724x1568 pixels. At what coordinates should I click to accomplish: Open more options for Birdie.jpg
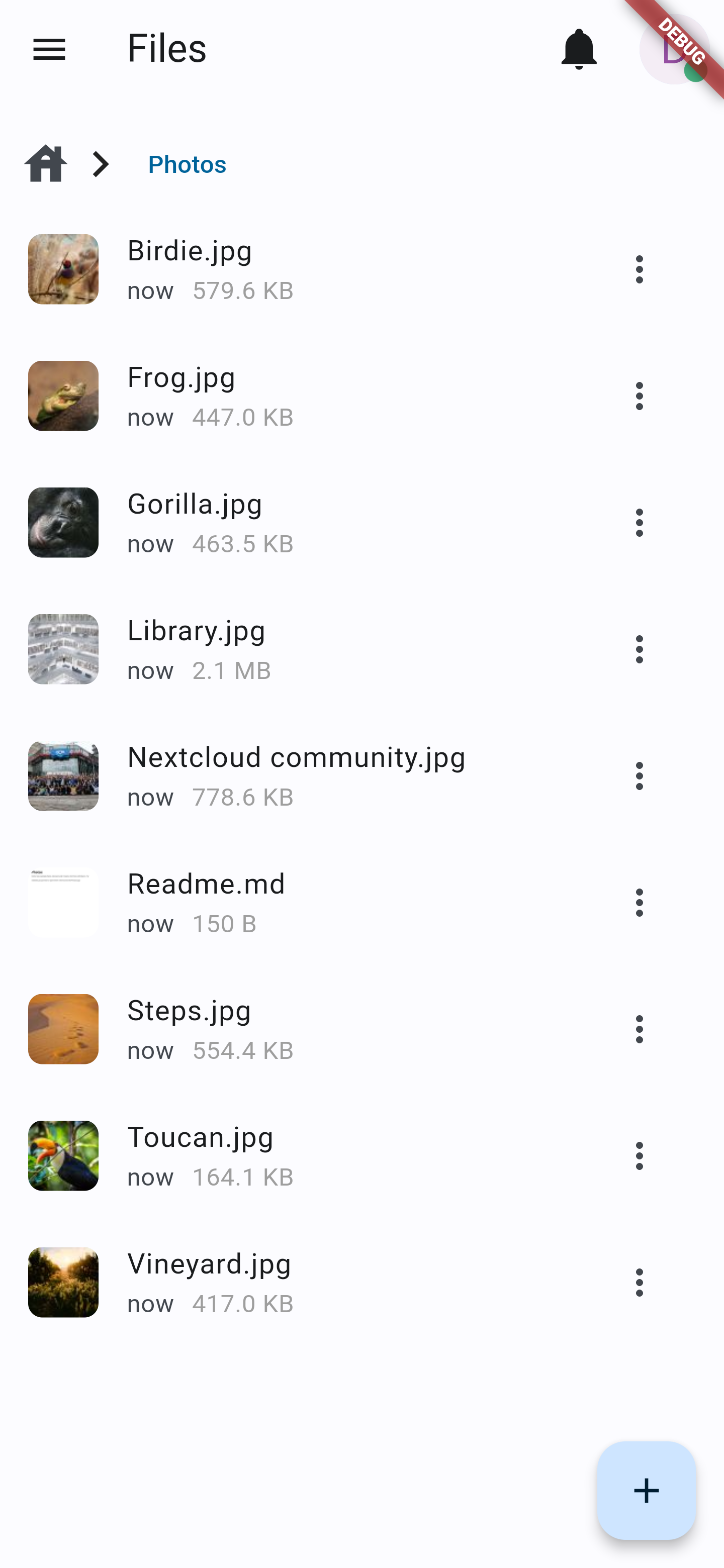(639, 269)
